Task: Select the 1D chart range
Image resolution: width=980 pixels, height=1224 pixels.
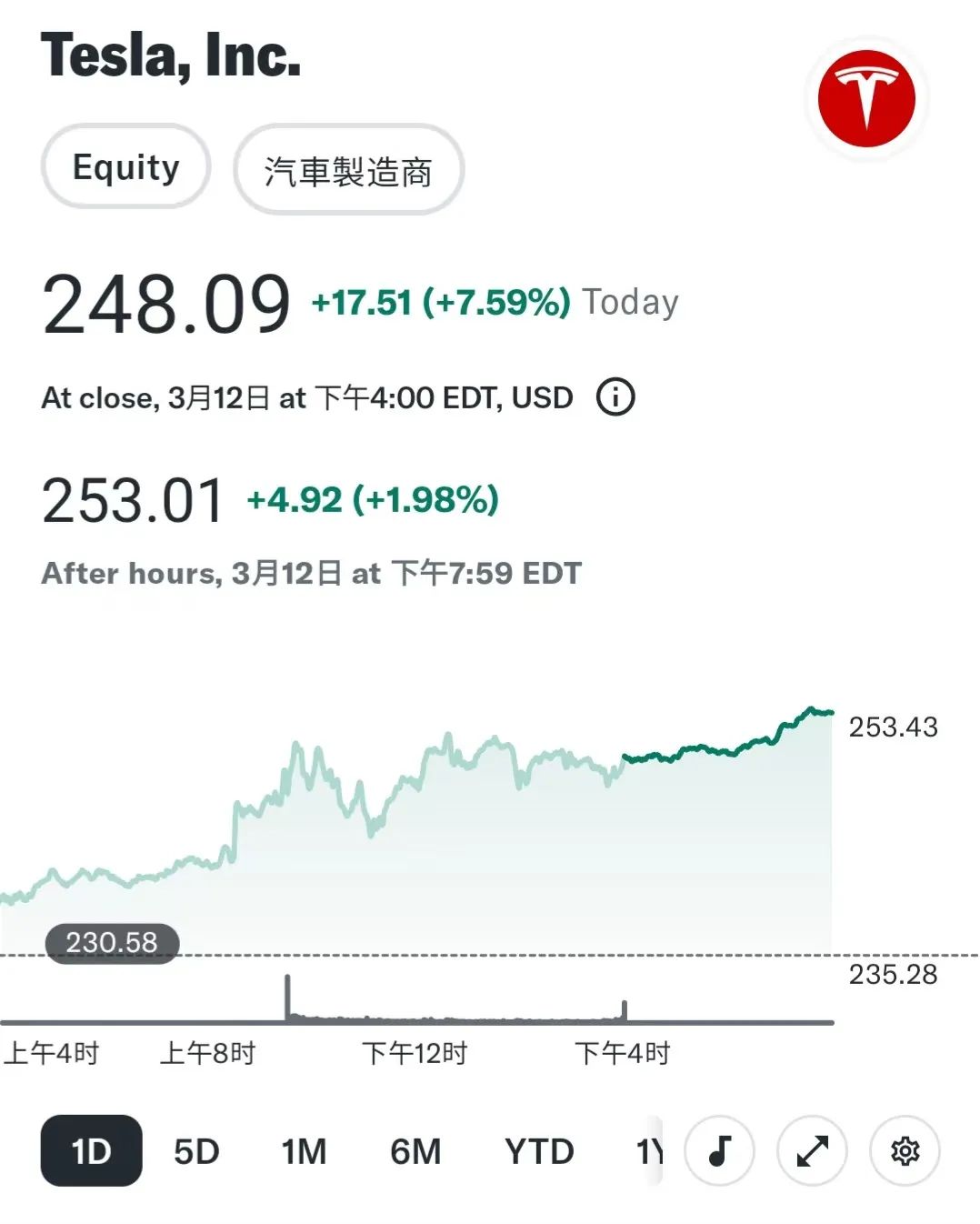Action: coord(91,1151)
